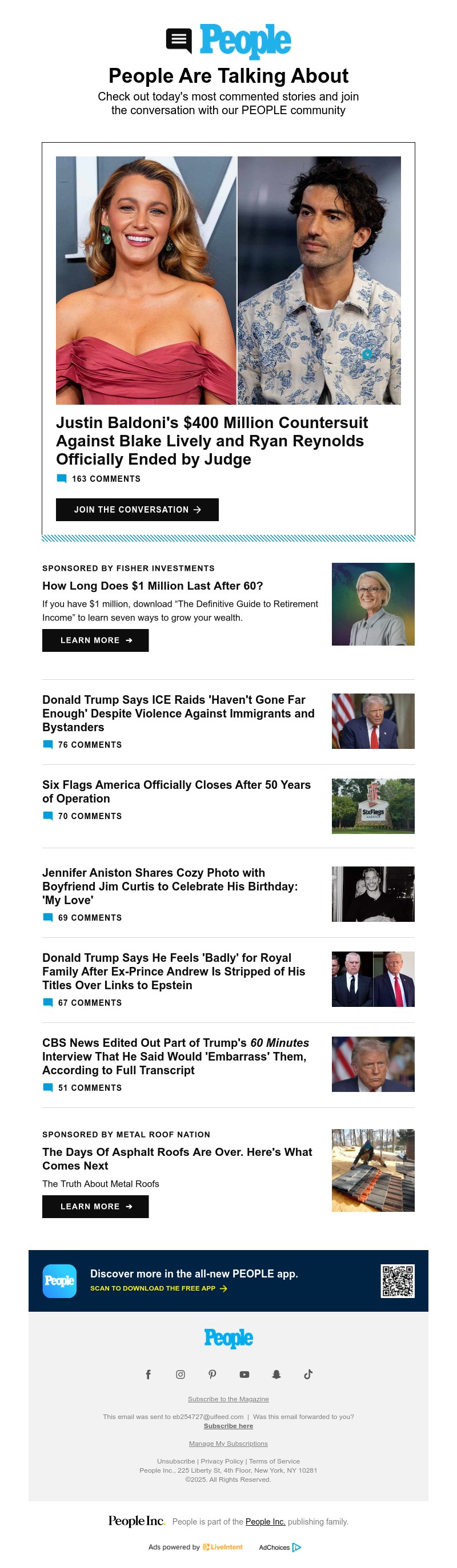Open Trump's royal family comments story
The image size is (457, 1568).
click(174, 971)
